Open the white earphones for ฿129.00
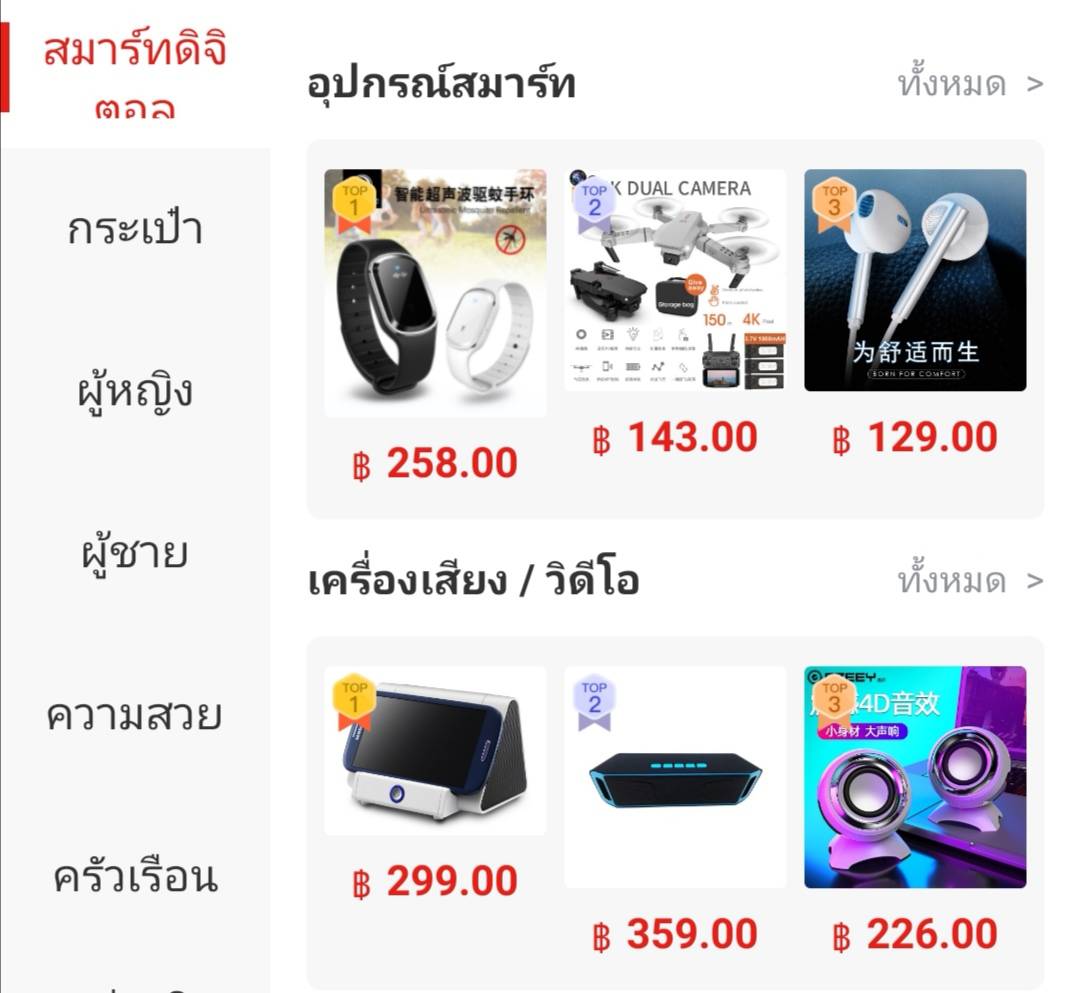The height and width of the screenshot is (993, 1080). (x=915, y=280)
